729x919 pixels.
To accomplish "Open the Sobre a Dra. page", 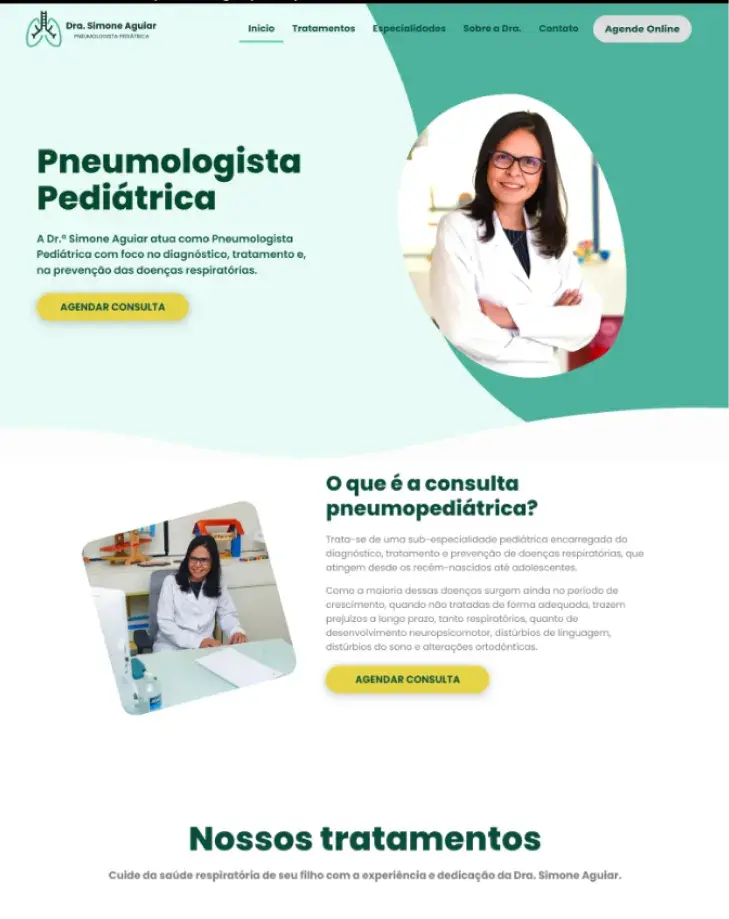I will 492,29.
